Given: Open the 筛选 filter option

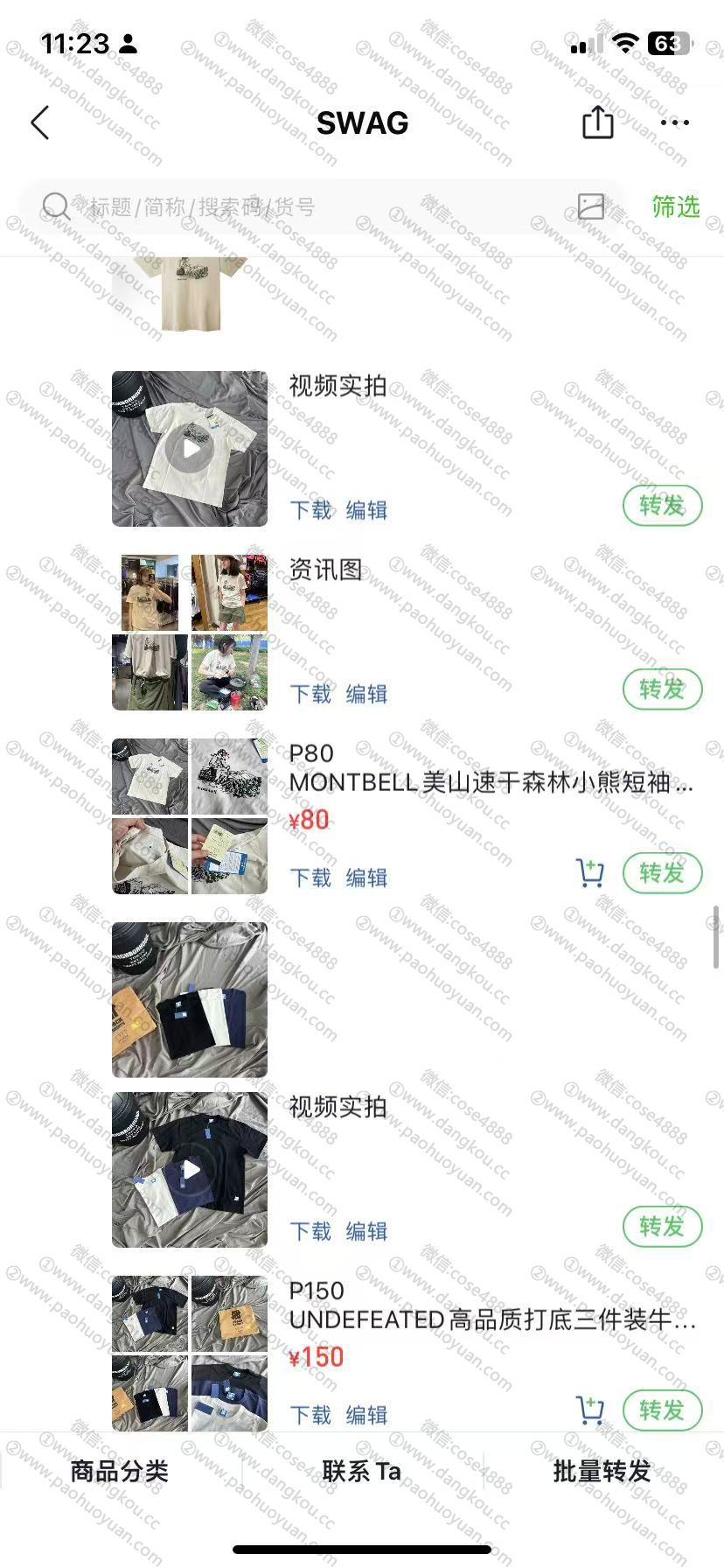Looking at the screenshot, I should [676, 206].
